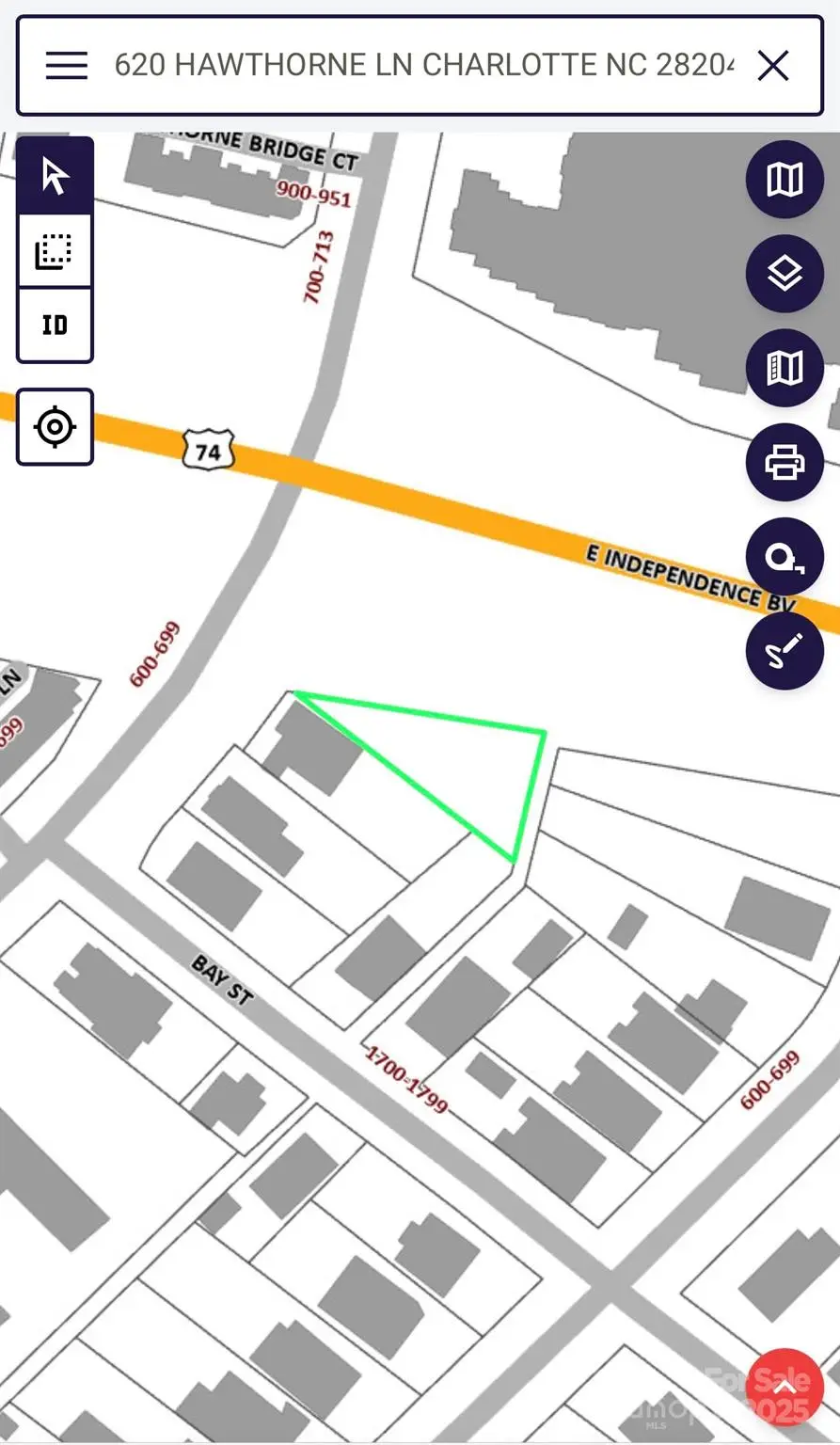Open the hamburger menu
Screen dimensions: 840x1445
point(67,65)
